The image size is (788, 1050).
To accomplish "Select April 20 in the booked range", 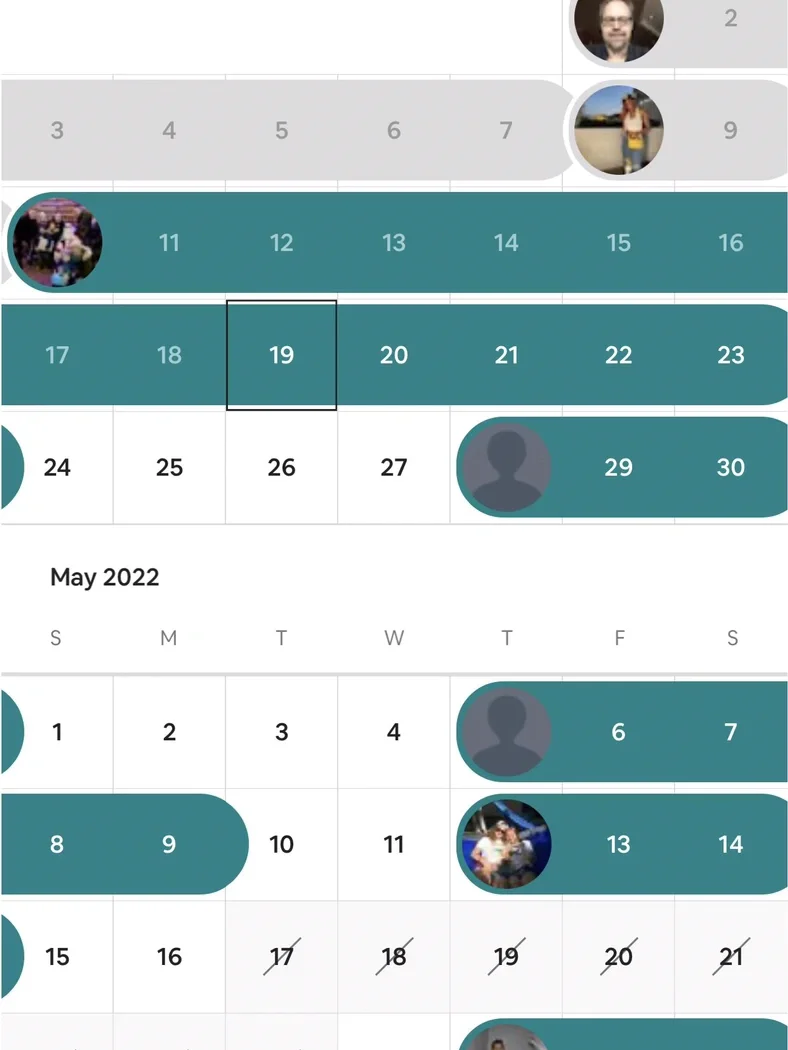I will [393, 355].
